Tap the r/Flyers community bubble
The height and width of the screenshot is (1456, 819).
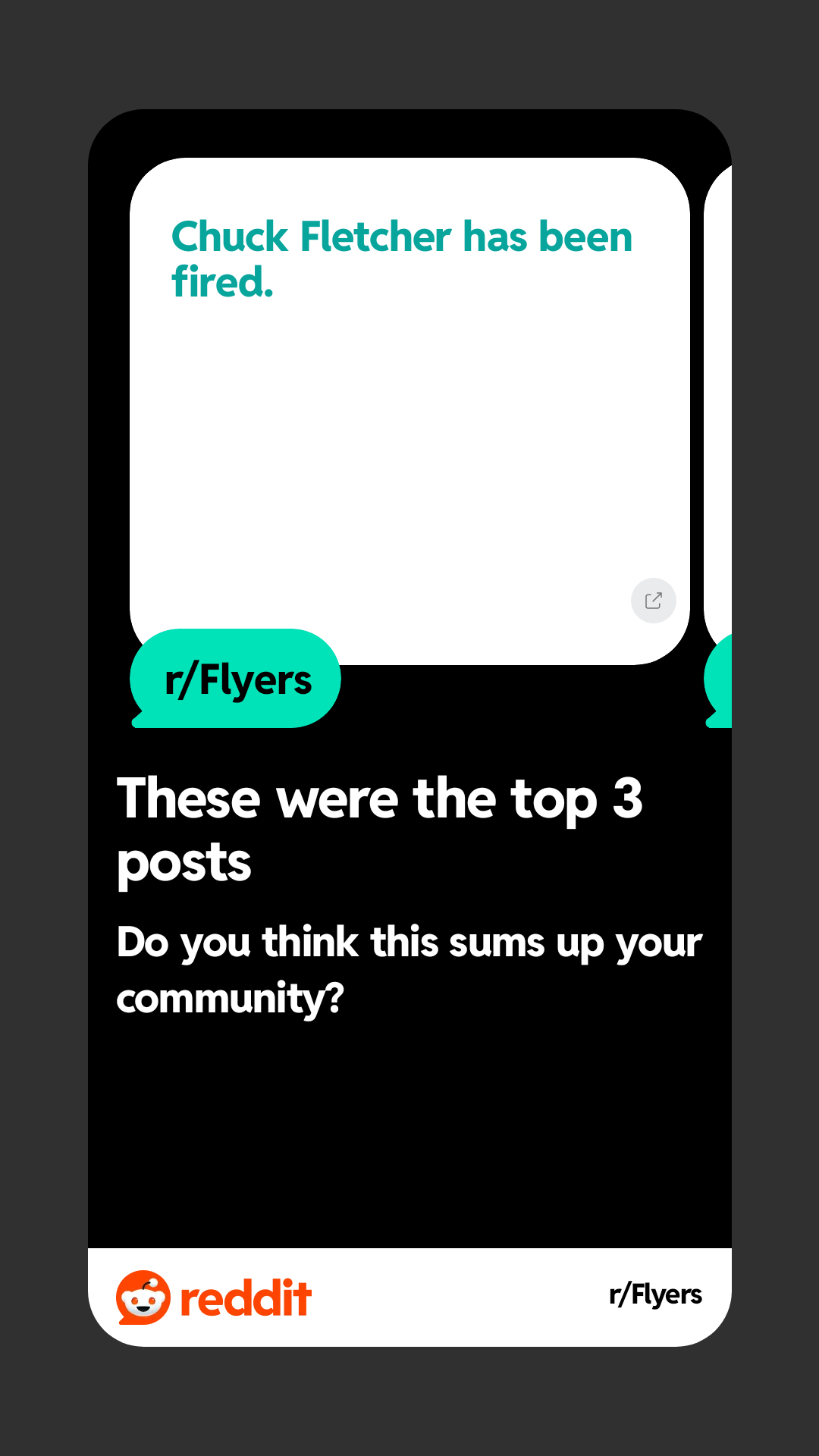(x=236, y=679)
